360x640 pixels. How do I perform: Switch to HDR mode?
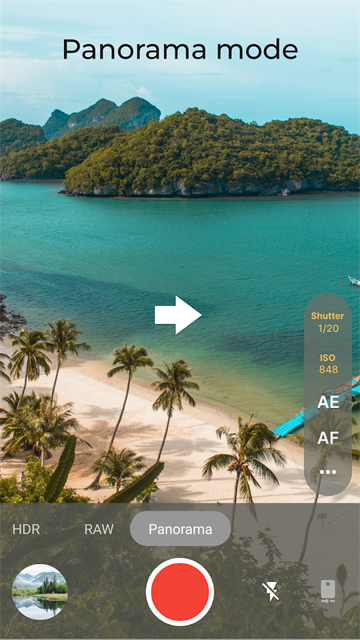(26, 529)
